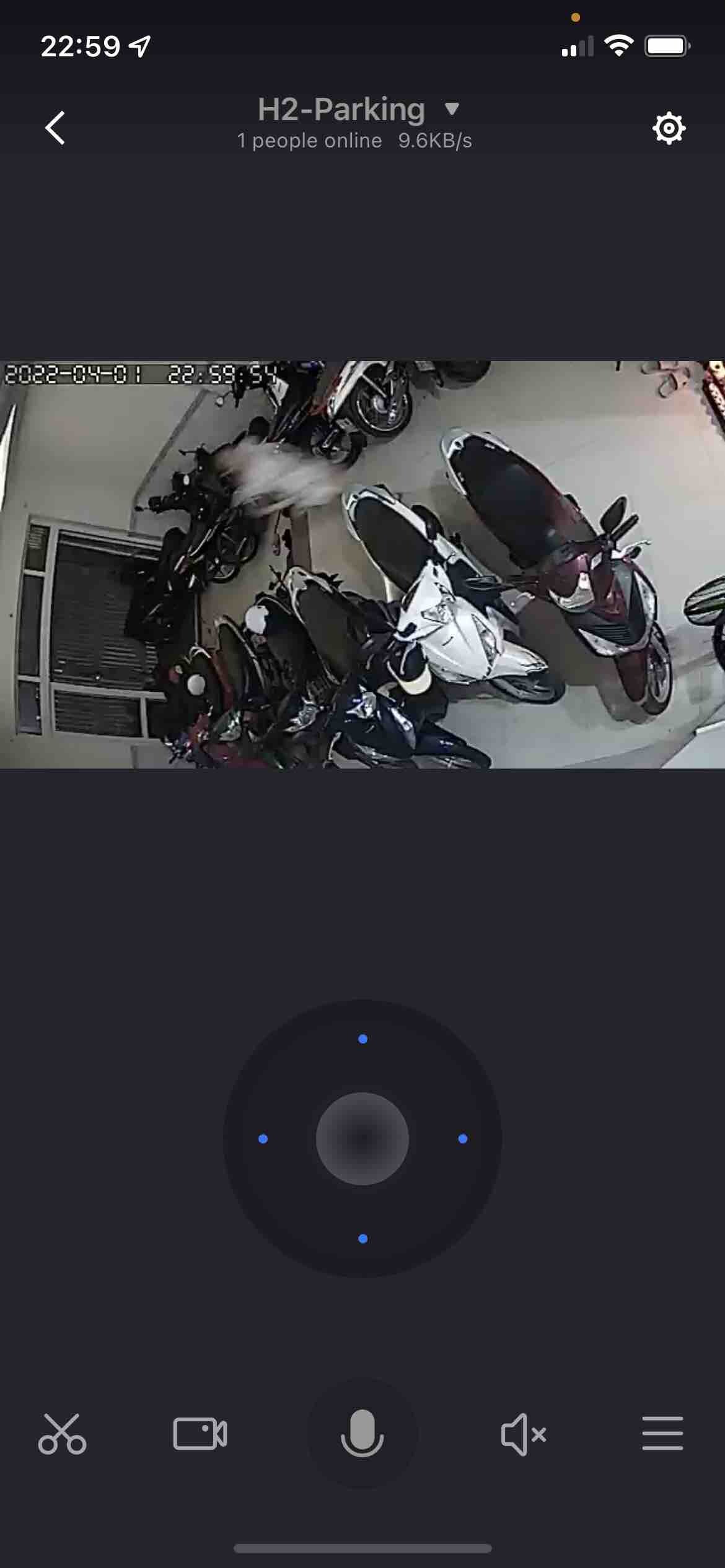Start recording video clip
Viewport: 725px width, 1568px height.
200,1434
